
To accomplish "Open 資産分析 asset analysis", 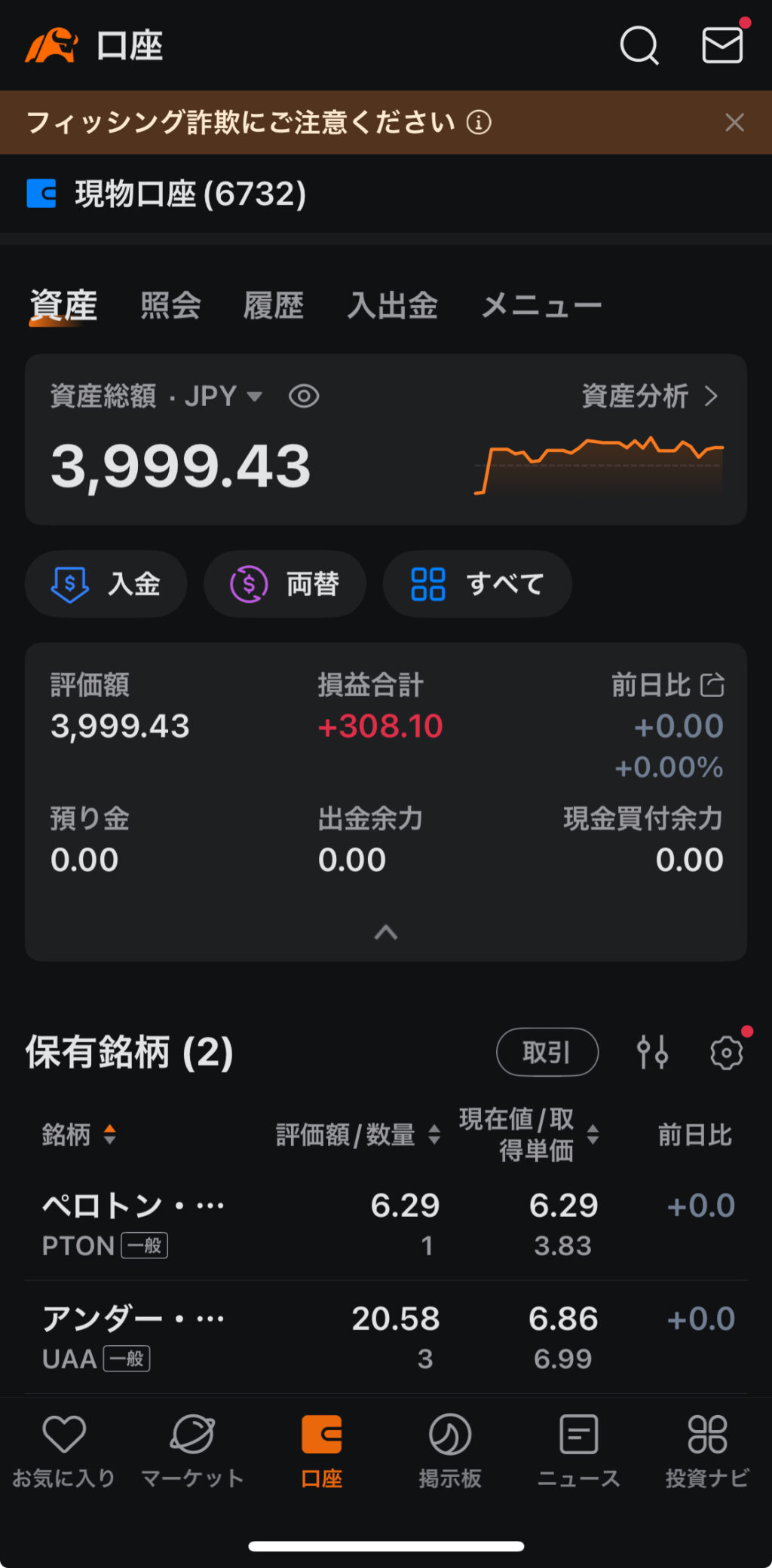I will 649,396.
